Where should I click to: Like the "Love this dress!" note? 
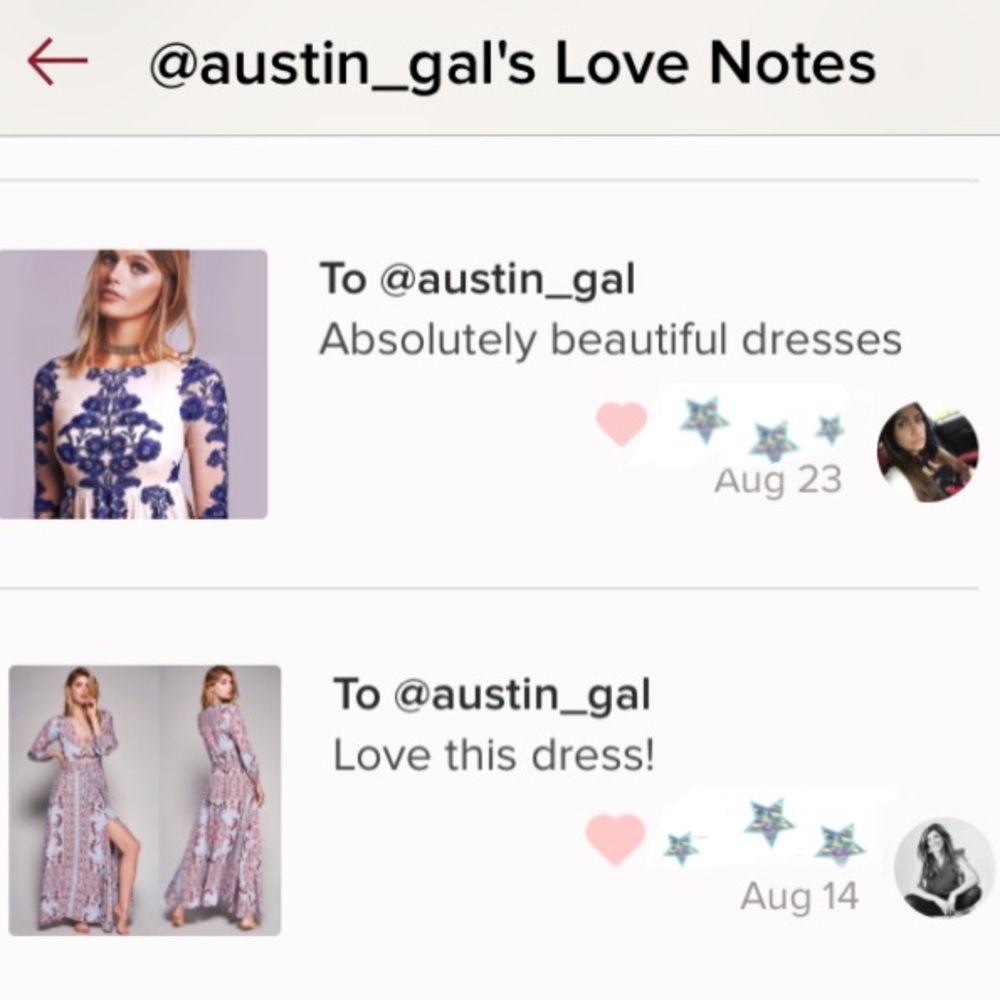(x=615, y=839)
